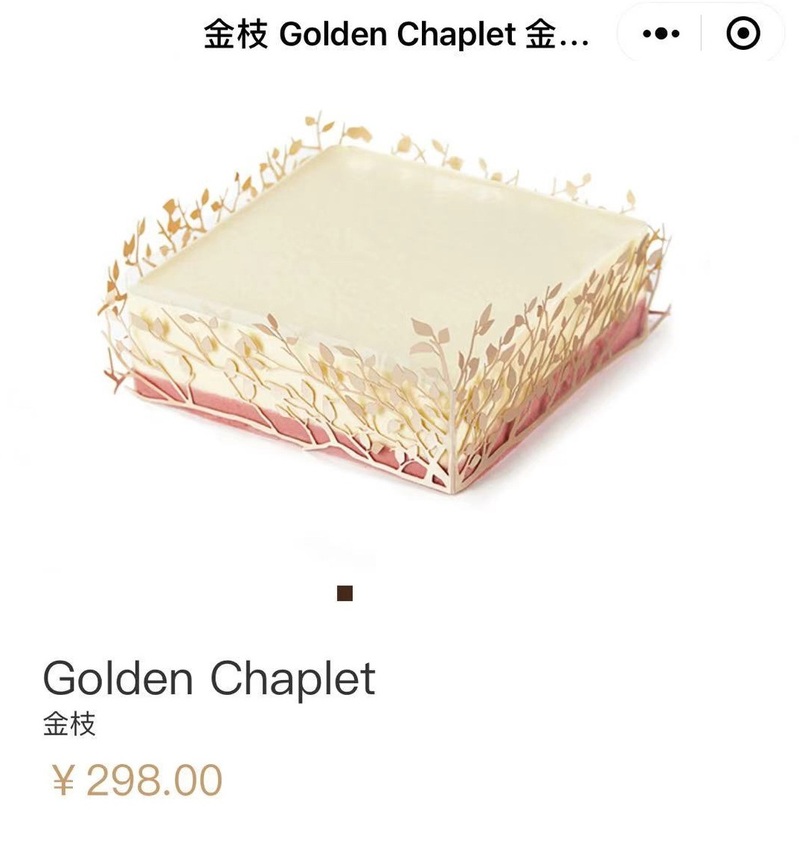This screenshot has height=843, width=799.
Task: Open the mini program more options menu
Action: click(x=661, y=35)
